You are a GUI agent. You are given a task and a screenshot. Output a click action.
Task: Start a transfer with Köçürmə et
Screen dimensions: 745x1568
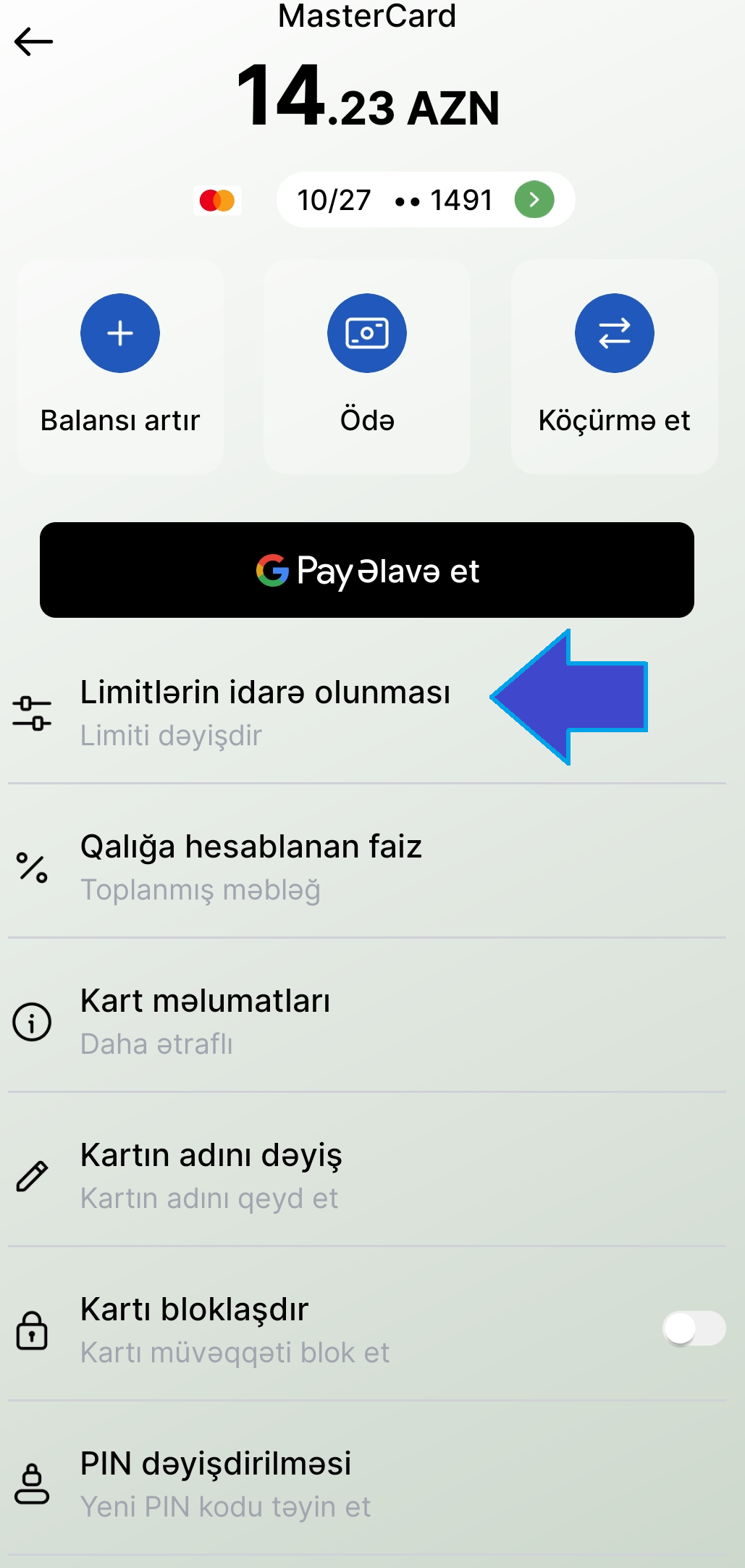(614, 366)
